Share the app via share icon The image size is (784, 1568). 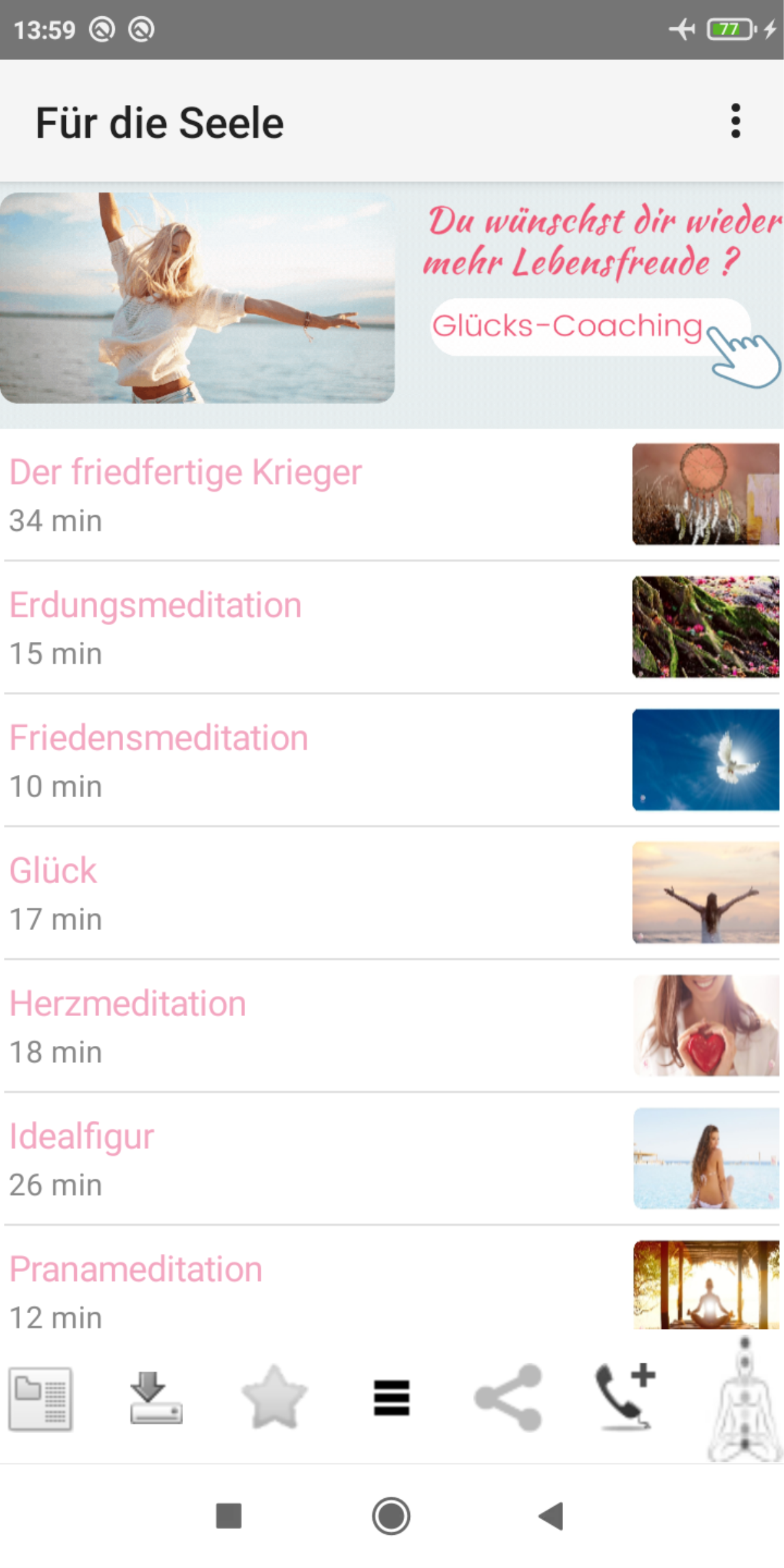pos(508,1399)
